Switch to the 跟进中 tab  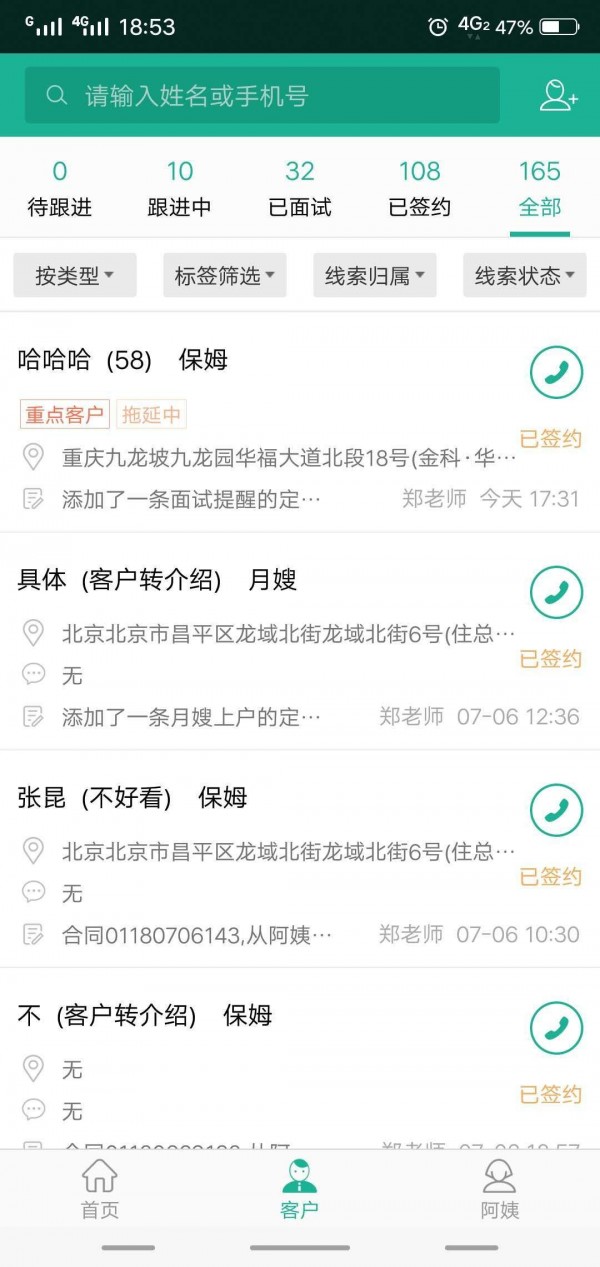(x=180, y=189)
